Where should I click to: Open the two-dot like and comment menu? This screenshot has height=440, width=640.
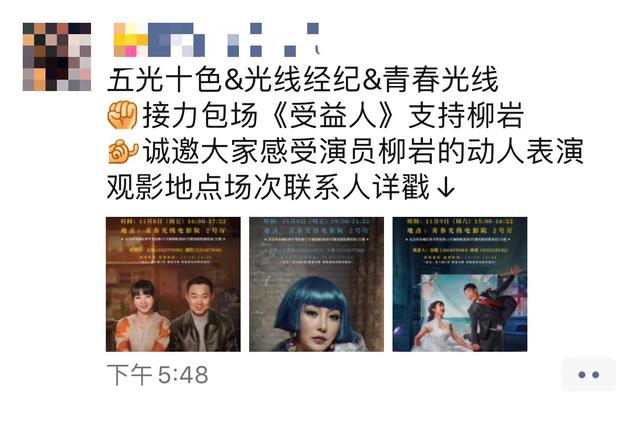[x=588, y=374]
